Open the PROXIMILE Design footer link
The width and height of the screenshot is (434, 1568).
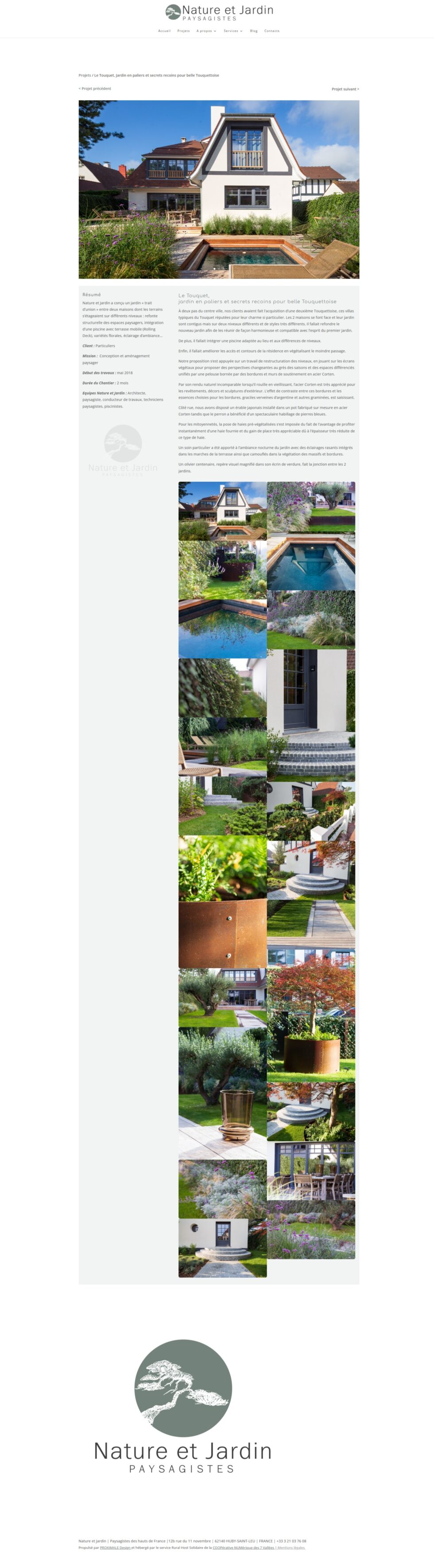(x=115, y=1547)
